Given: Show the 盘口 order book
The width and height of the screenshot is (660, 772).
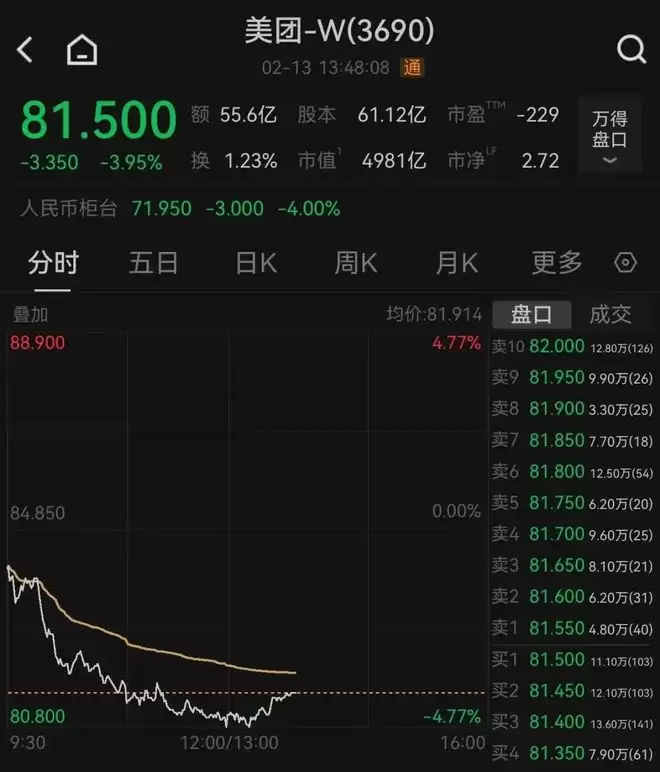Looking at the screenshot, I should click(531, 315).
